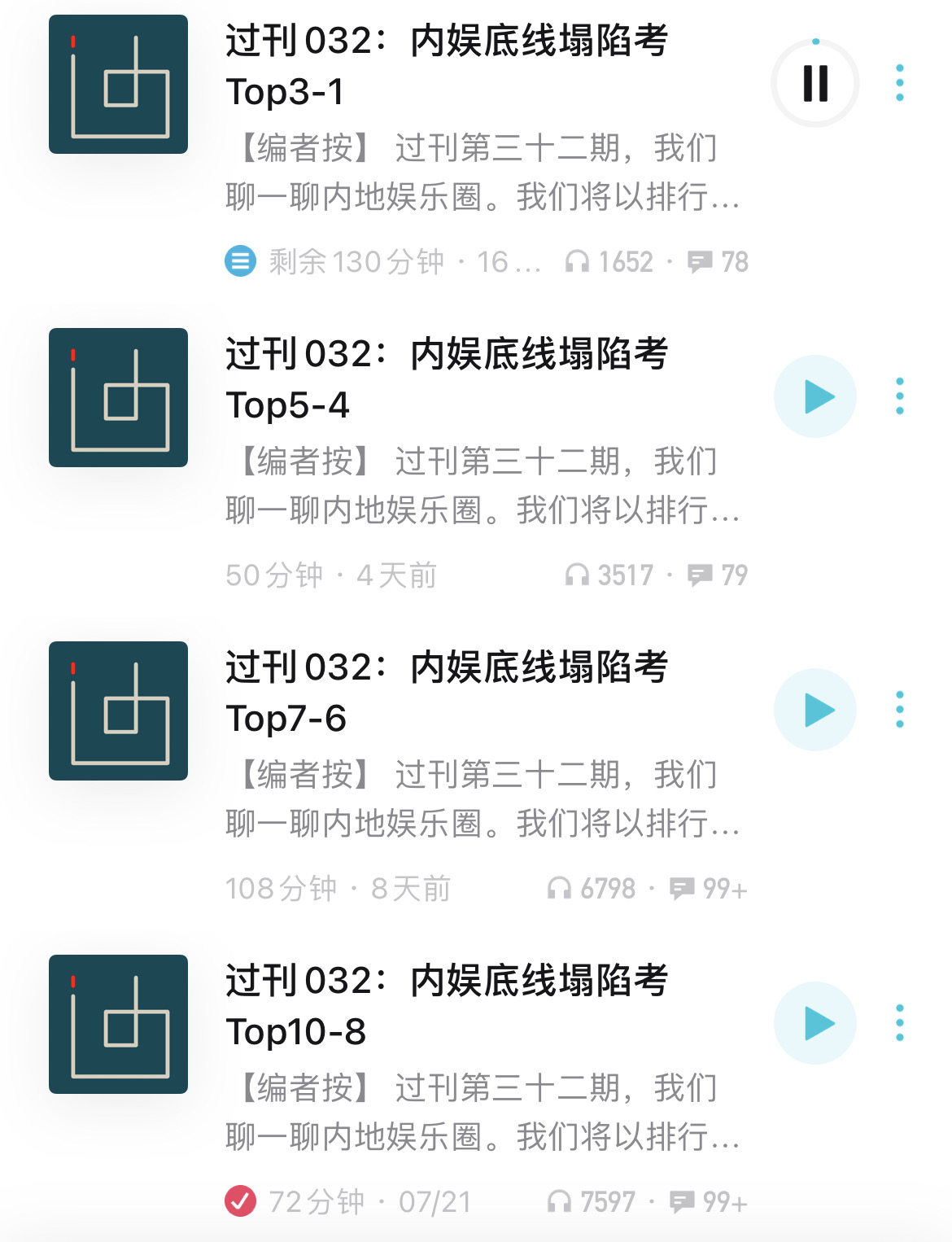
Task: Play the Top7-6 episode
Action: (815, 710)
